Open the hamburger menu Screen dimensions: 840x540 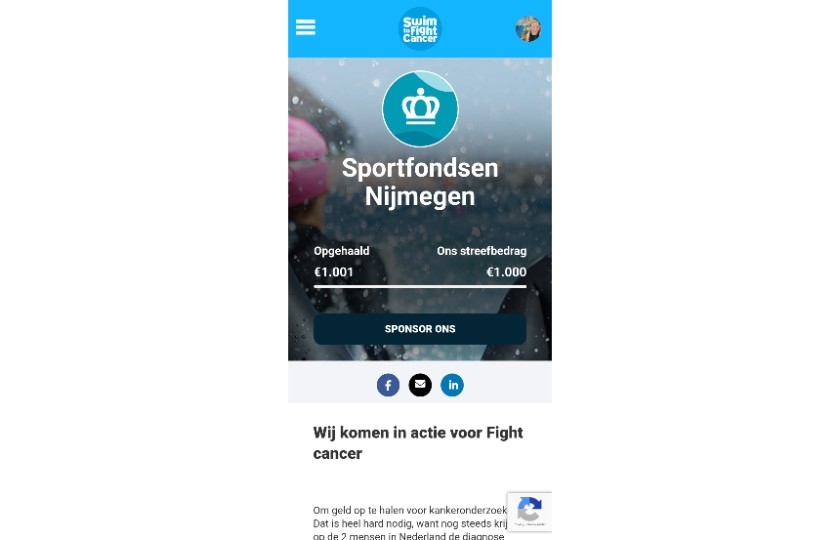tap(306, 27)
